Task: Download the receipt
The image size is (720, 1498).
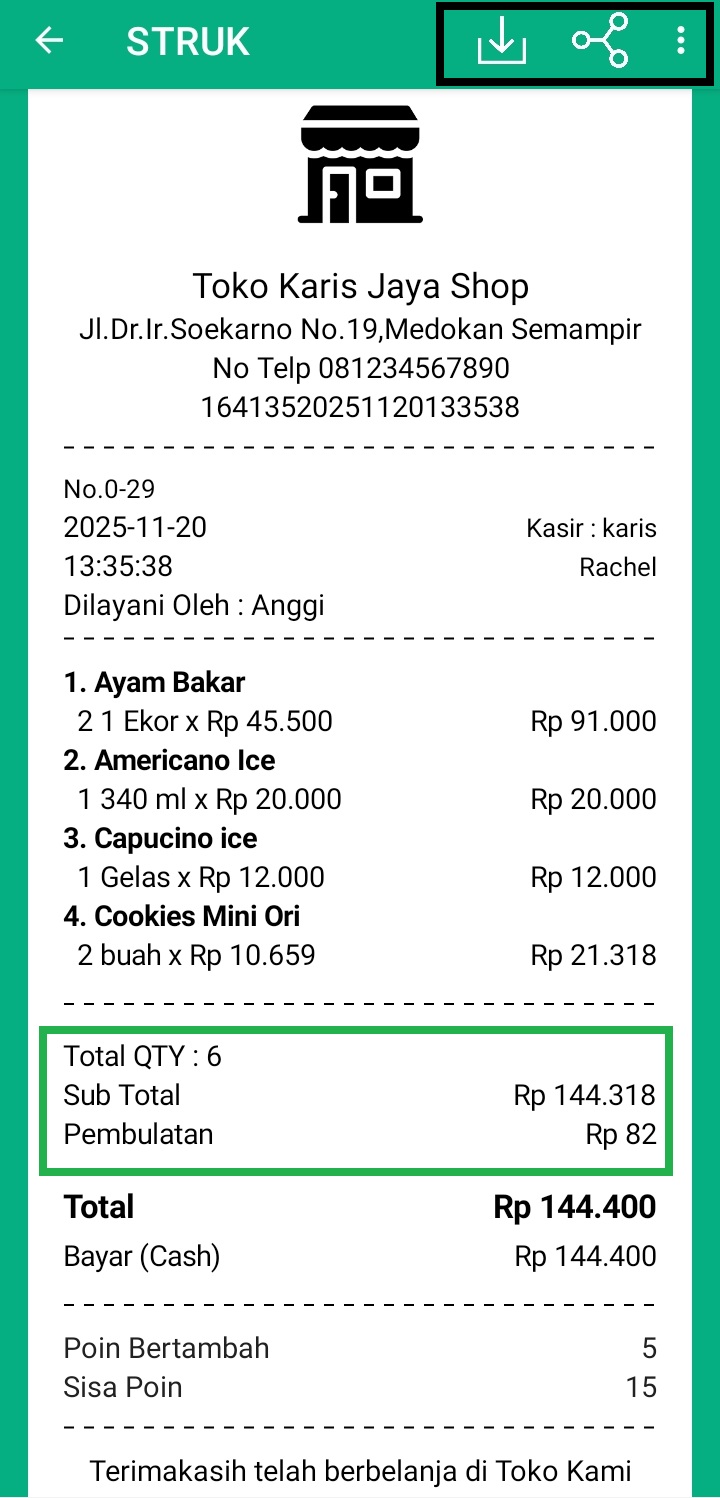Action: point(501,41)
